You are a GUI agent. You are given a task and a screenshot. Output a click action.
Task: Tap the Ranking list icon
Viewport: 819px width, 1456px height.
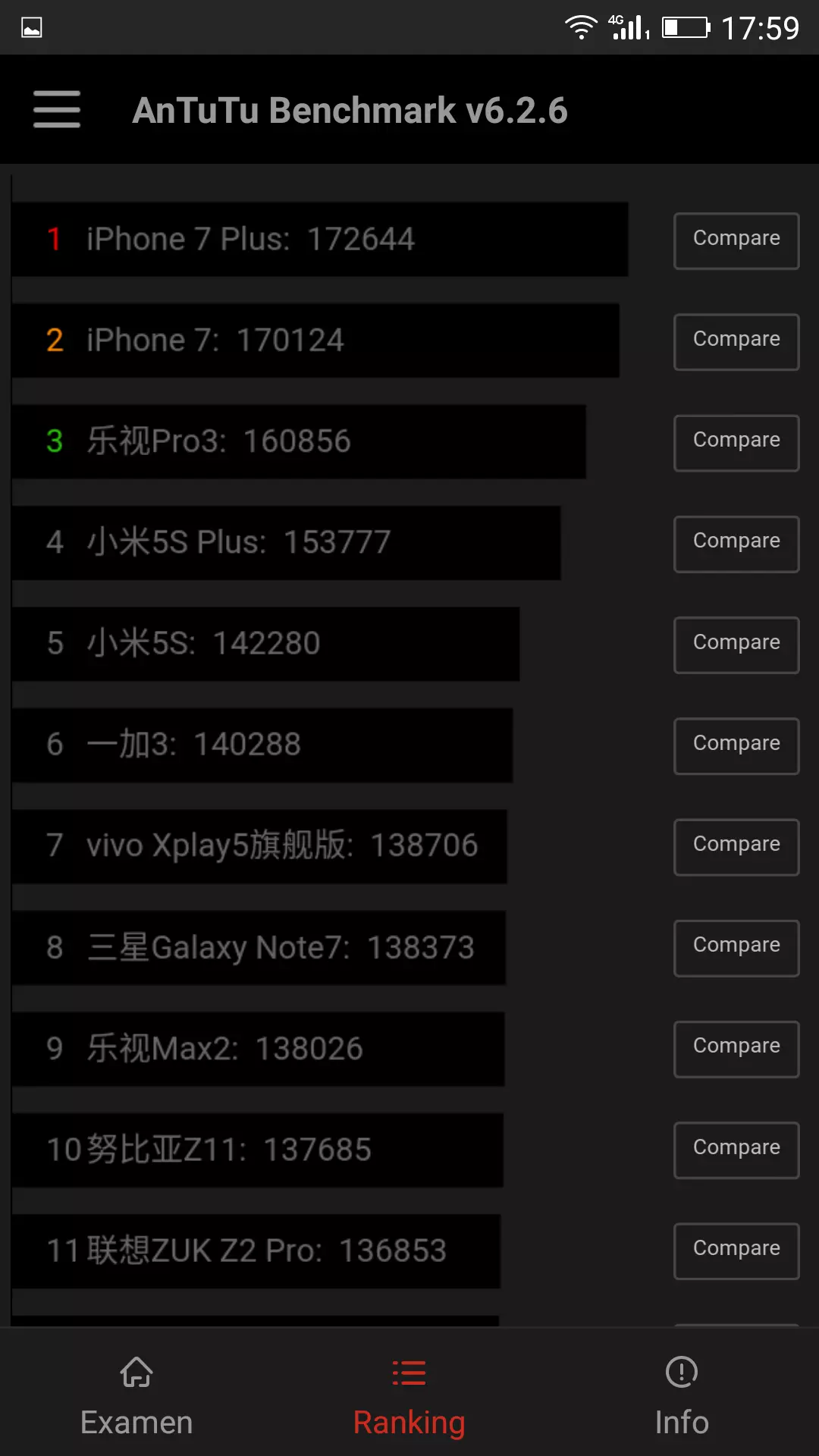[x=409, y=1373]
